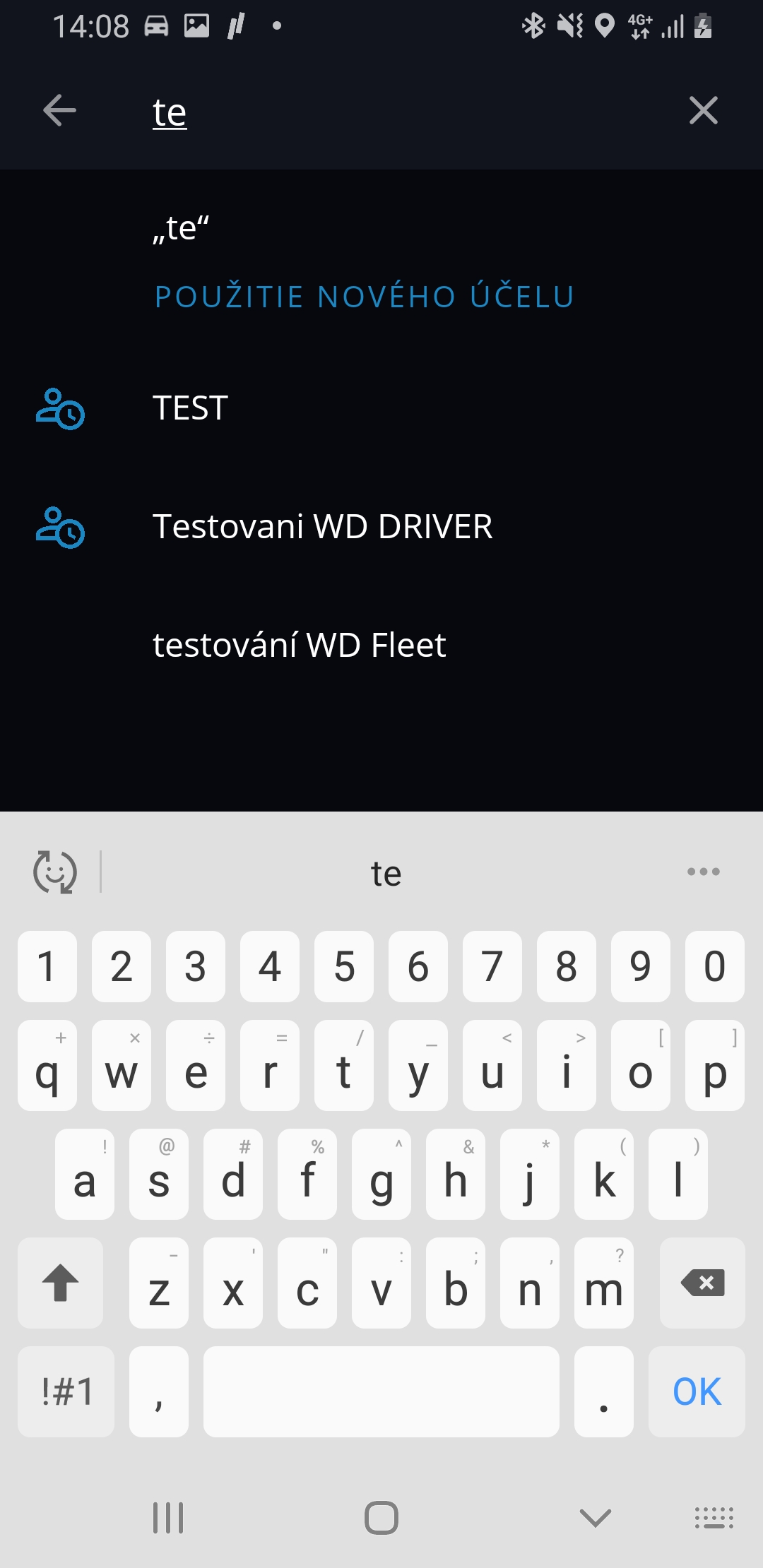The image size is (763, 1568).
Task: Accept the "te" keyboard suggestion
Action: click(x=386, y=874)
